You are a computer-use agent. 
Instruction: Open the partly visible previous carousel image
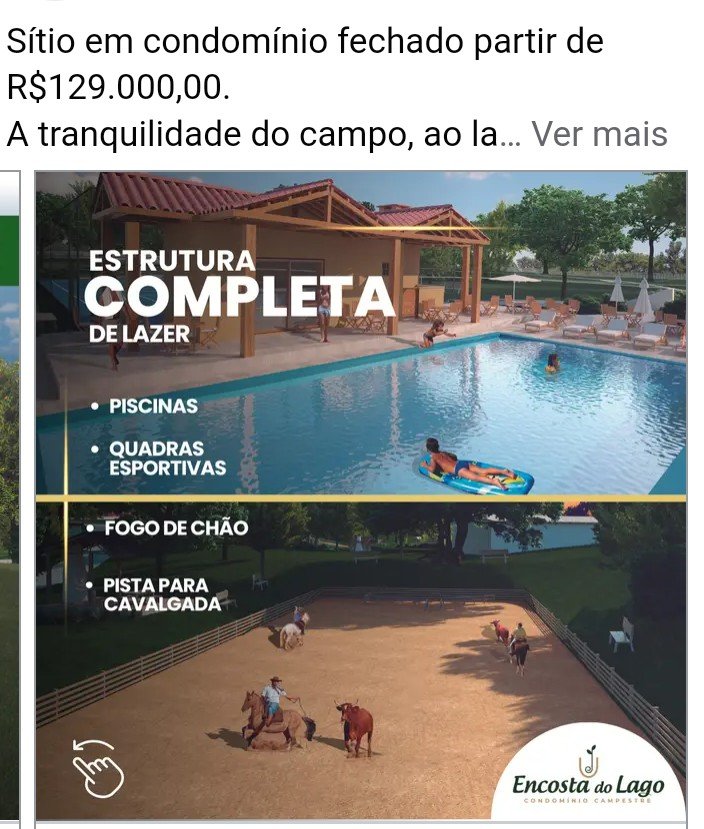click(x=9, y=495)
